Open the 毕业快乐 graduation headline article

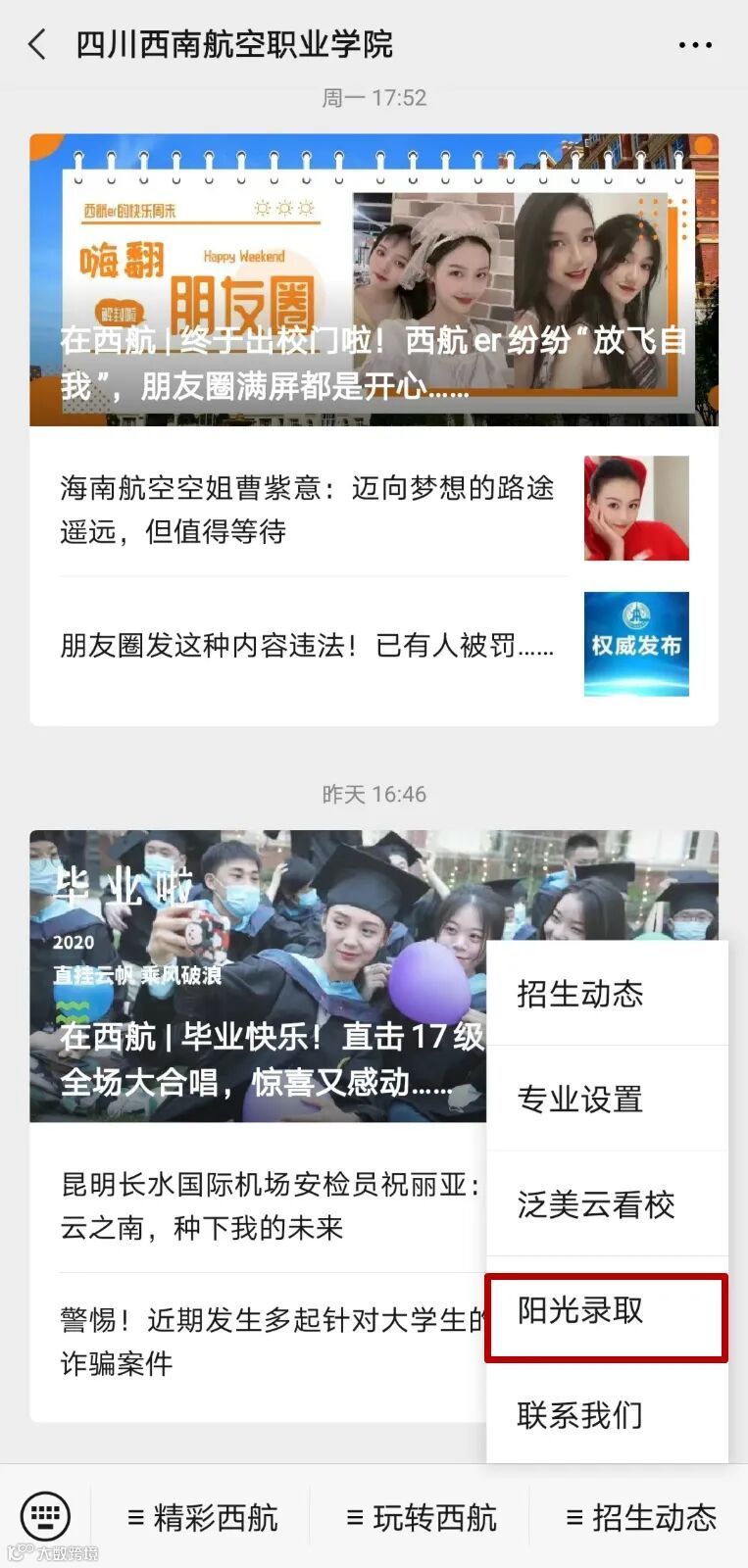(x=257, y=976)
